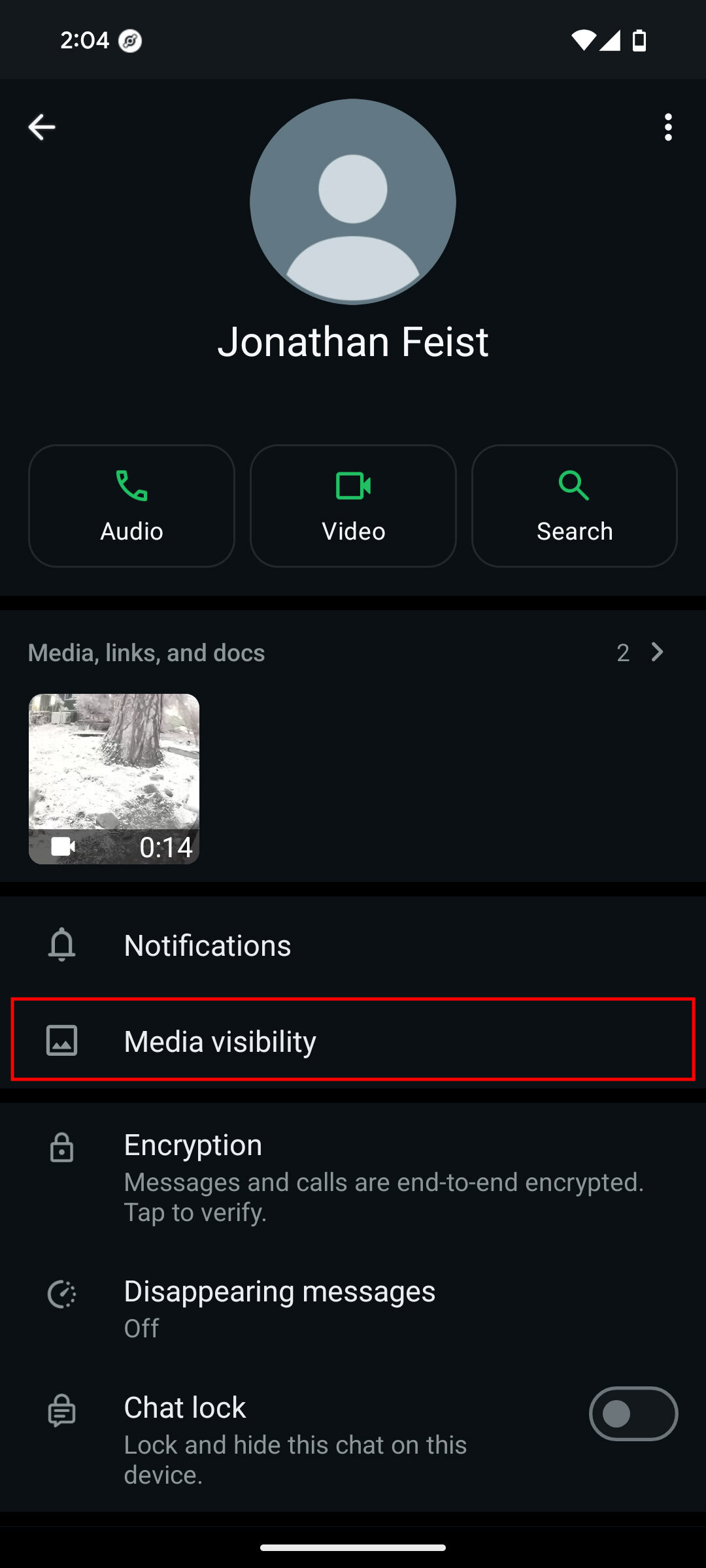Open the 0:14 video thumbnail
Image resolution: width=706 pixels, height=1568 pixels.
[x=114, y=779]
